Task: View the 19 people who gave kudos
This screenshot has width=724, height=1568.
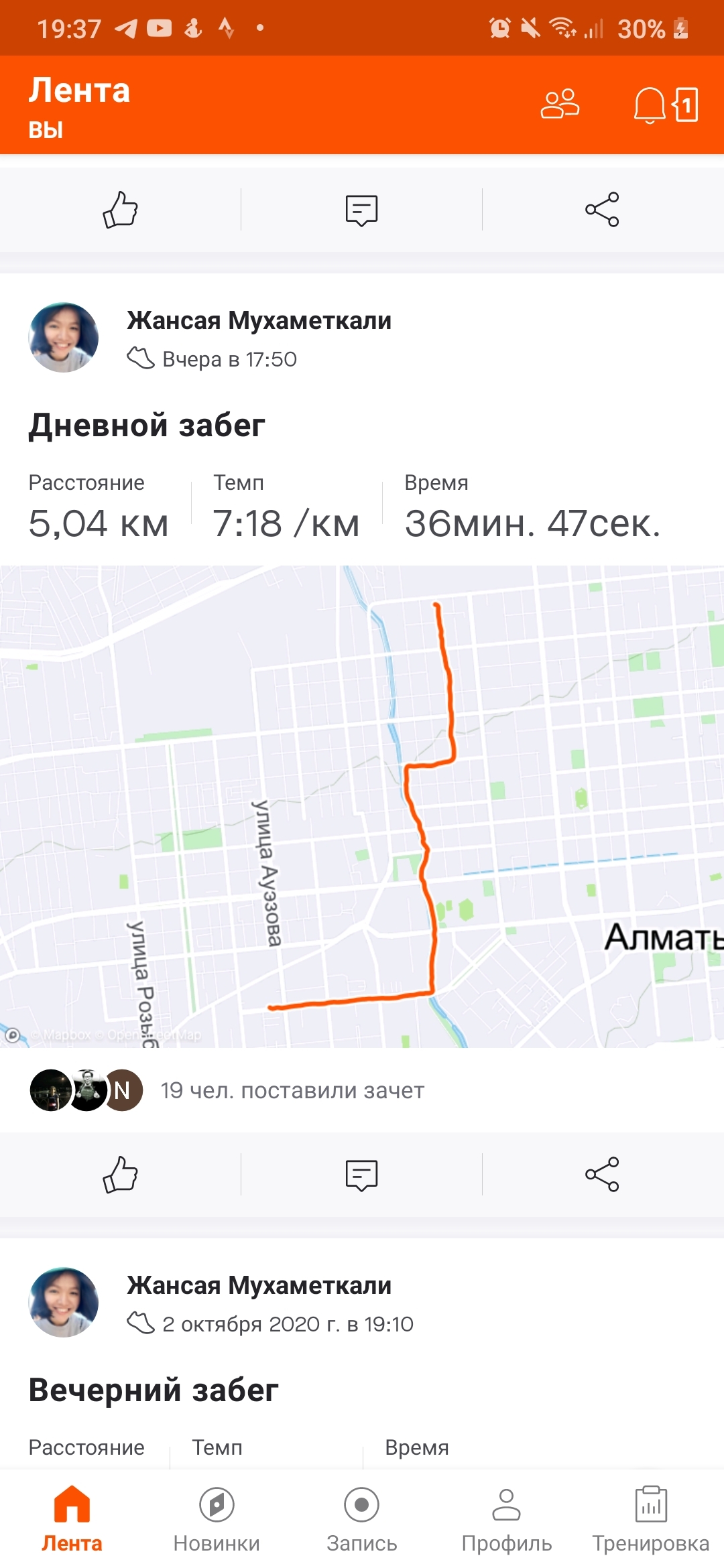Action: [x=292, y=1090]
